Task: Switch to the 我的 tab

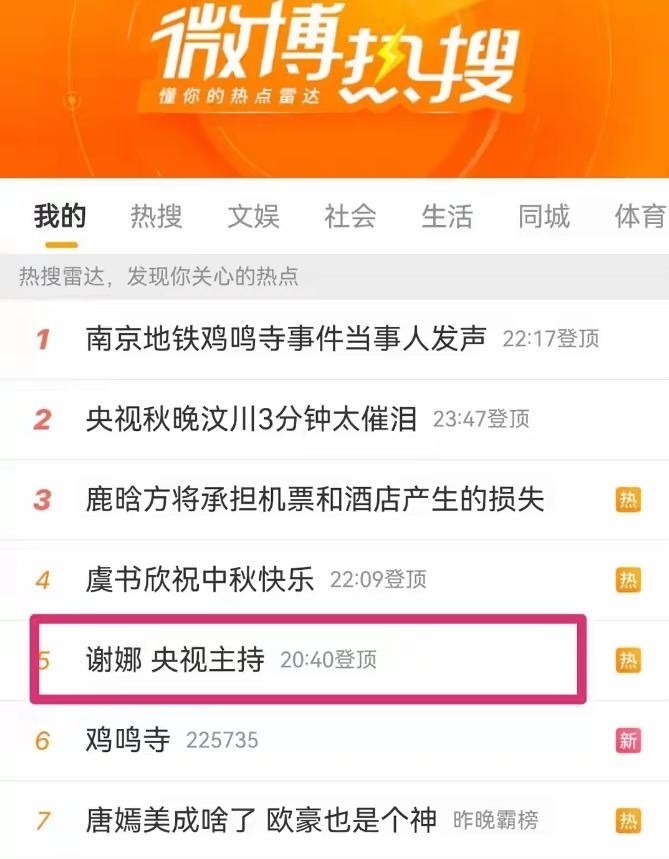Action: pos(60,216)
